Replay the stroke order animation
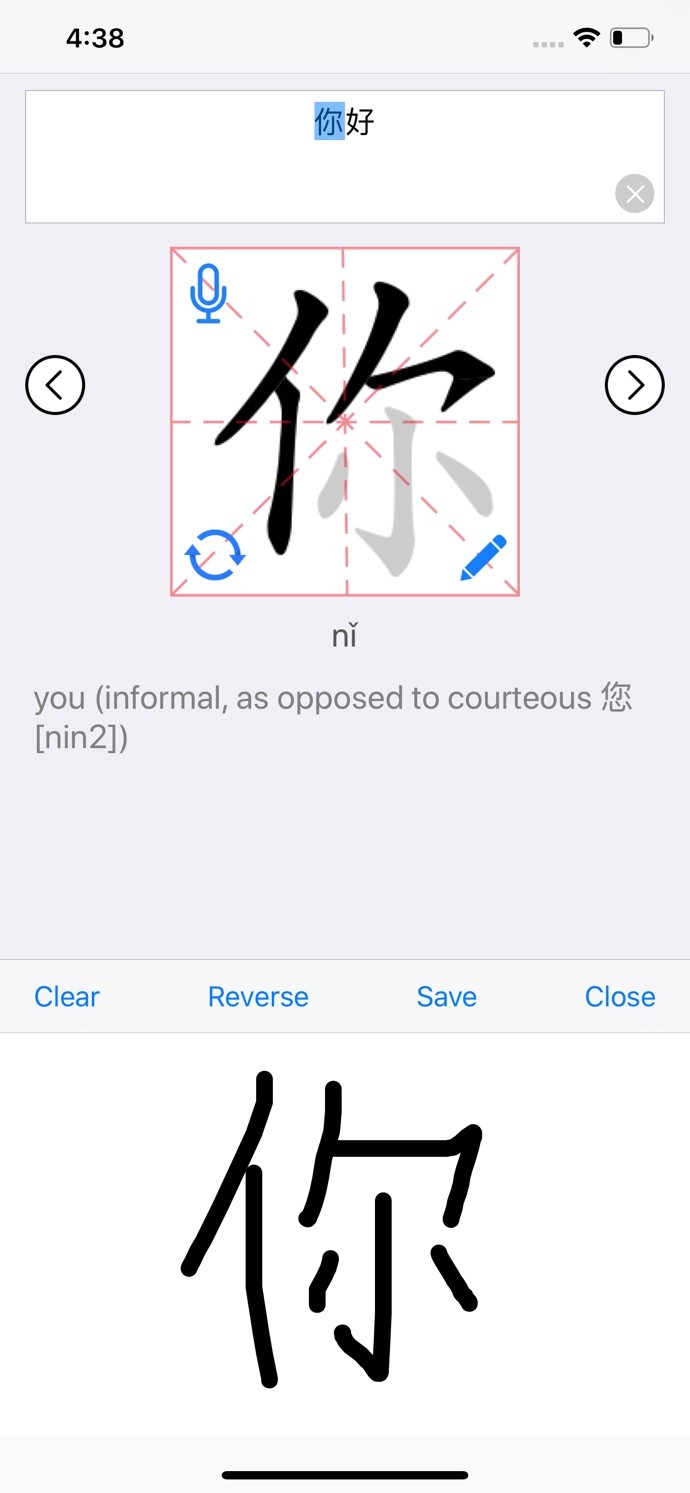Viewport: 690px width, 1493px height. pos(214,555)
